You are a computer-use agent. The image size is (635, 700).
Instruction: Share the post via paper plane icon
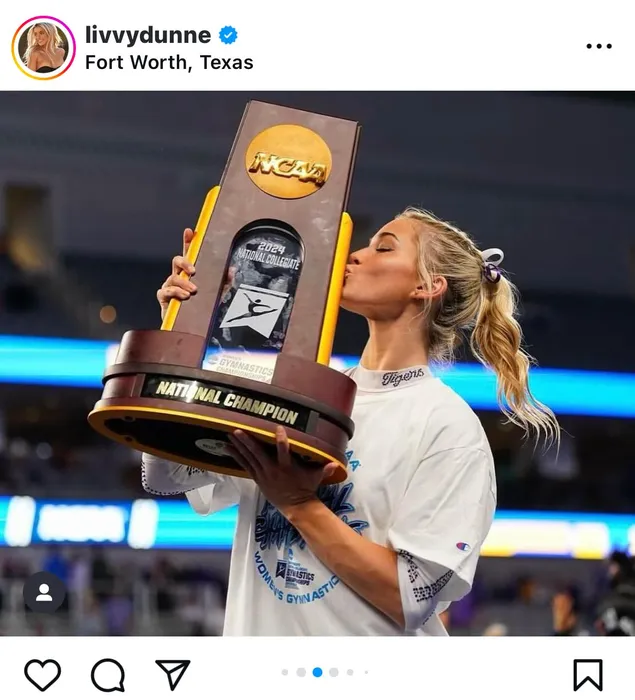(172, 675)
